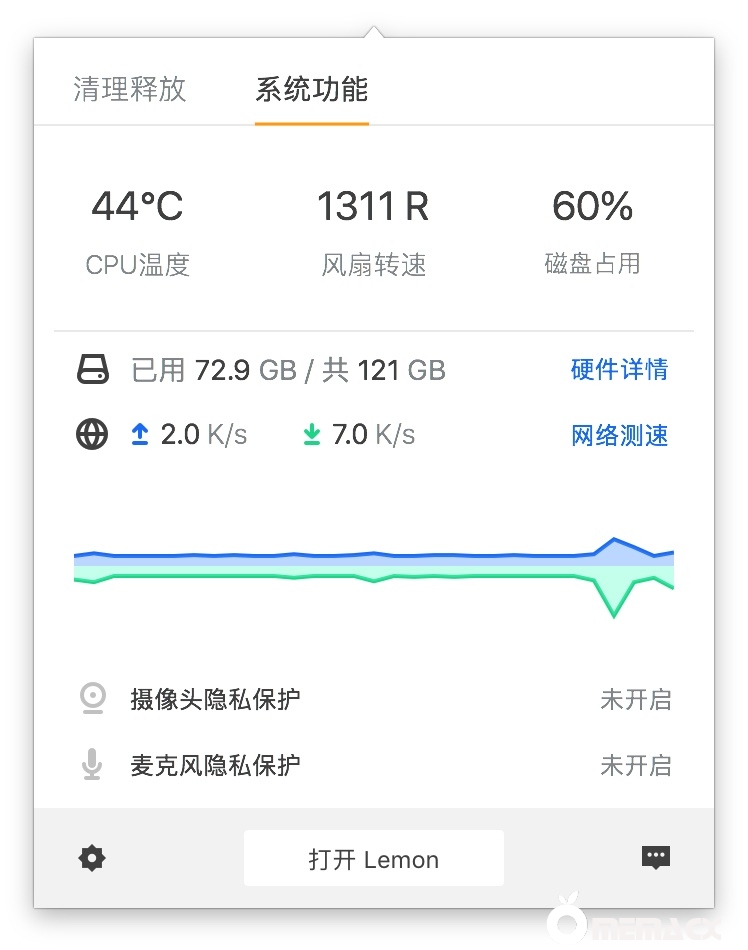Toggle camera privacy protection row
748x950 pixels.
pyautogui.click(x=374, y=699)
